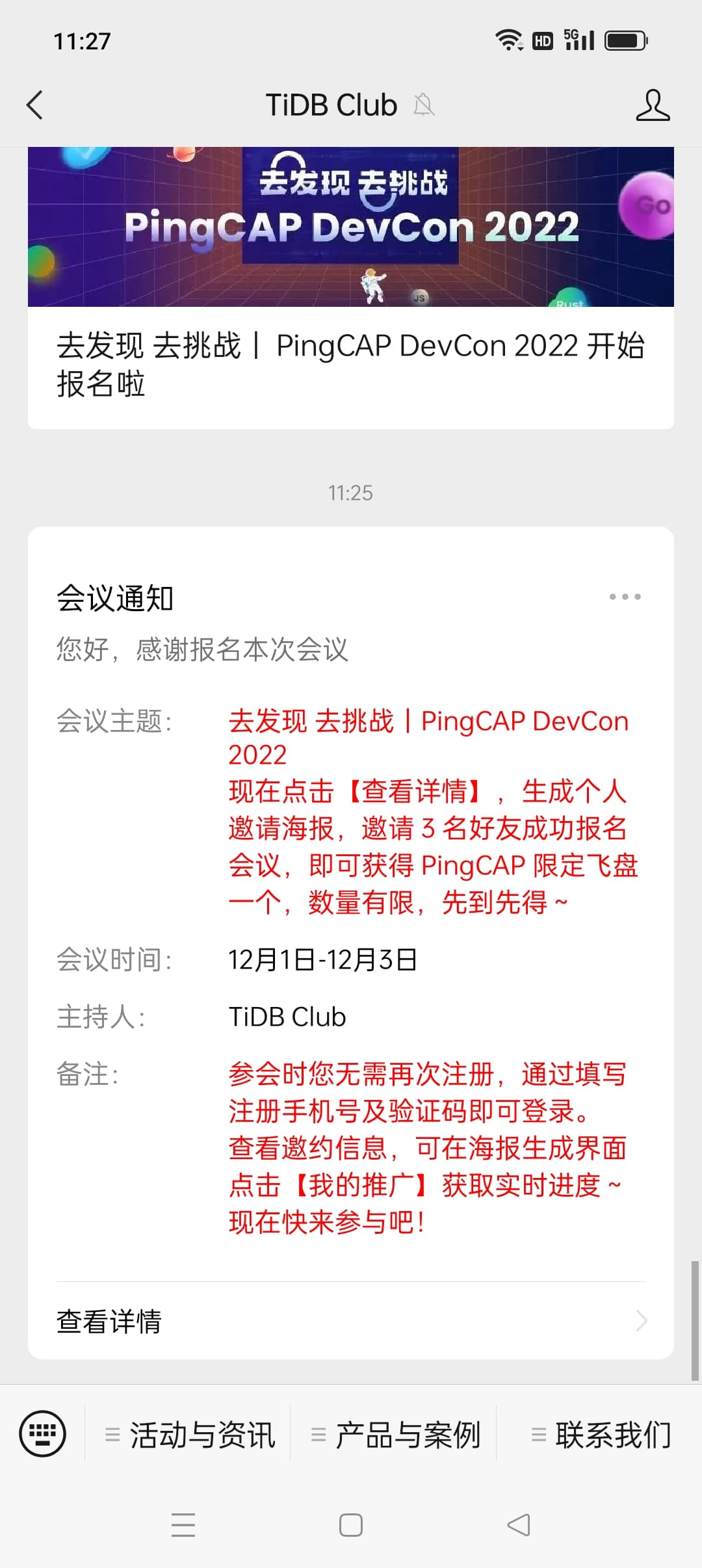Open the PingCAP DevCon 2022 article card

point(351,287)
